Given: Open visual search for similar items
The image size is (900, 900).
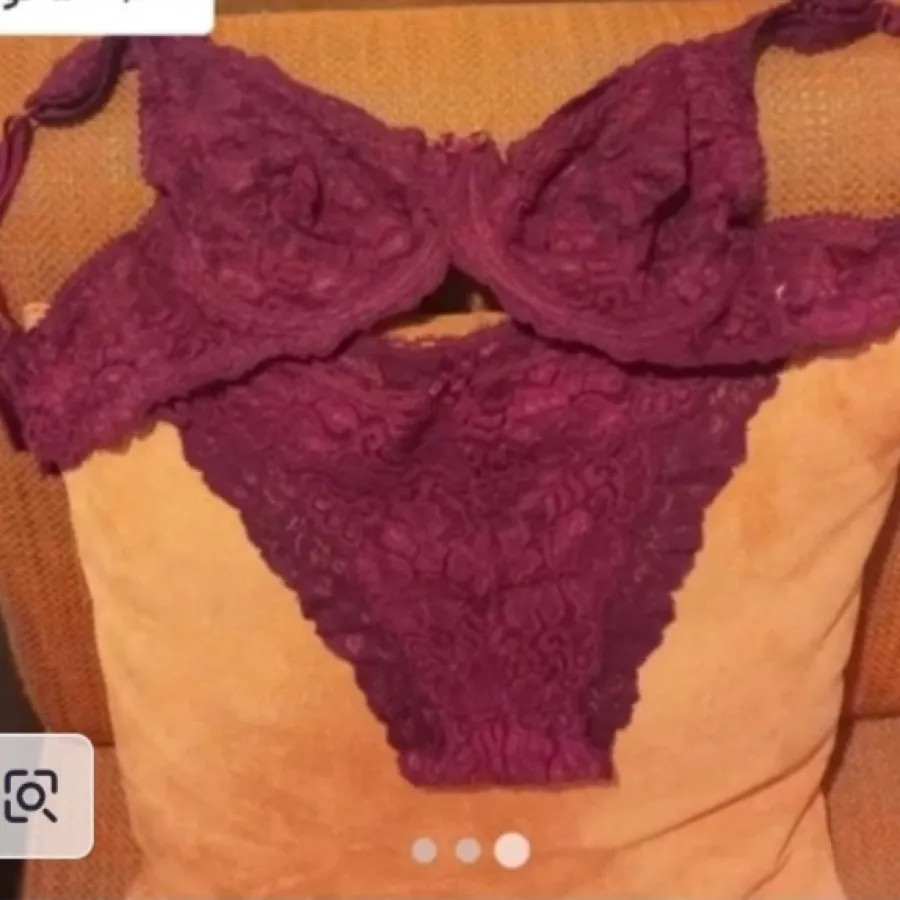Looking at the screenshot, I should click(x=32, y=796).
